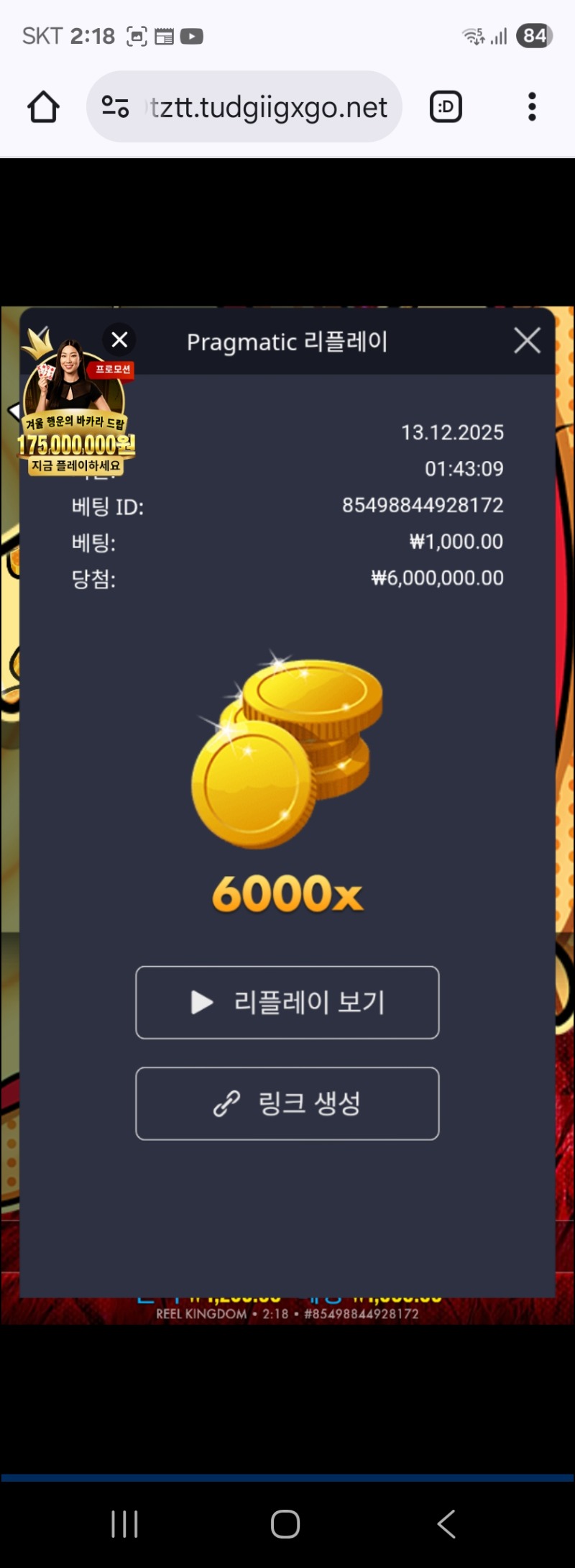The width and height of the screenshot is (575, 1568).
Task: View site information icon in address bar
Action: (115, 107)
